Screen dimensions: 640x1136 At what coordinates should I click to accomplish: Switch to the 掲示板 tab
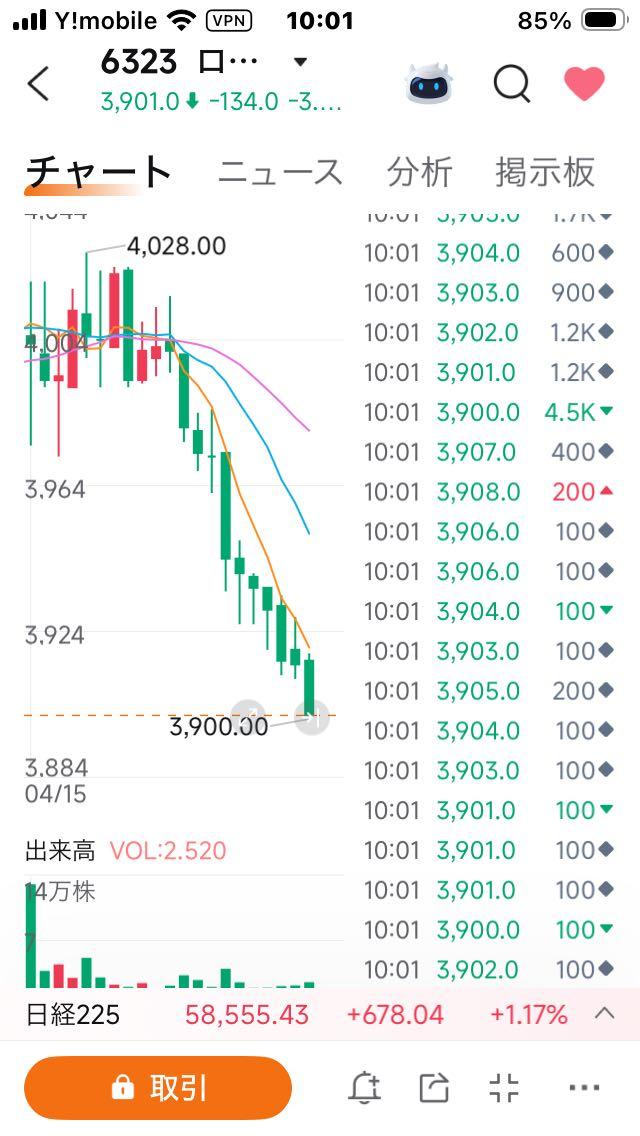click(545, 172)
